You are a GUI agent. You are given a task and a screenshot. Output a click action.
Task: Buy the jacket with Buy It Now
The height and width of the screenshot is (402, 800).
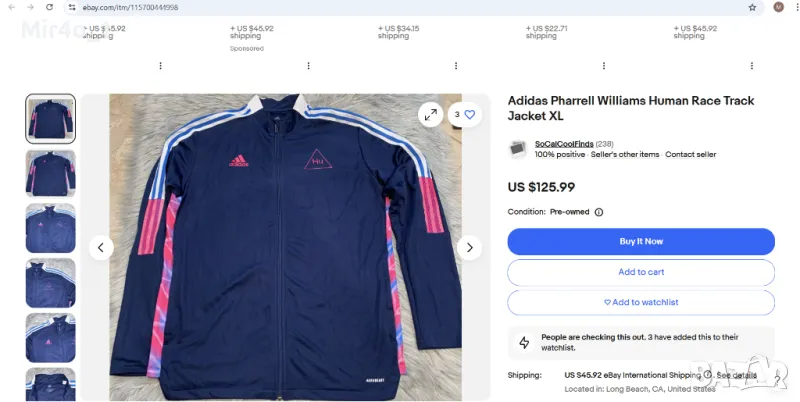[x=641, y=241]
